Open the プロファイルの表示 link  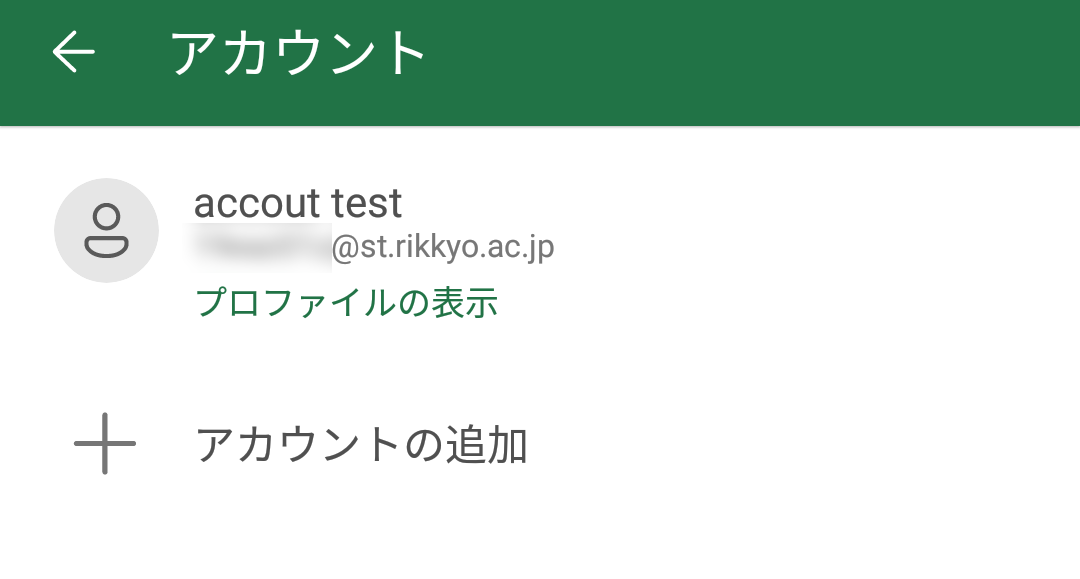pos(346,302)
